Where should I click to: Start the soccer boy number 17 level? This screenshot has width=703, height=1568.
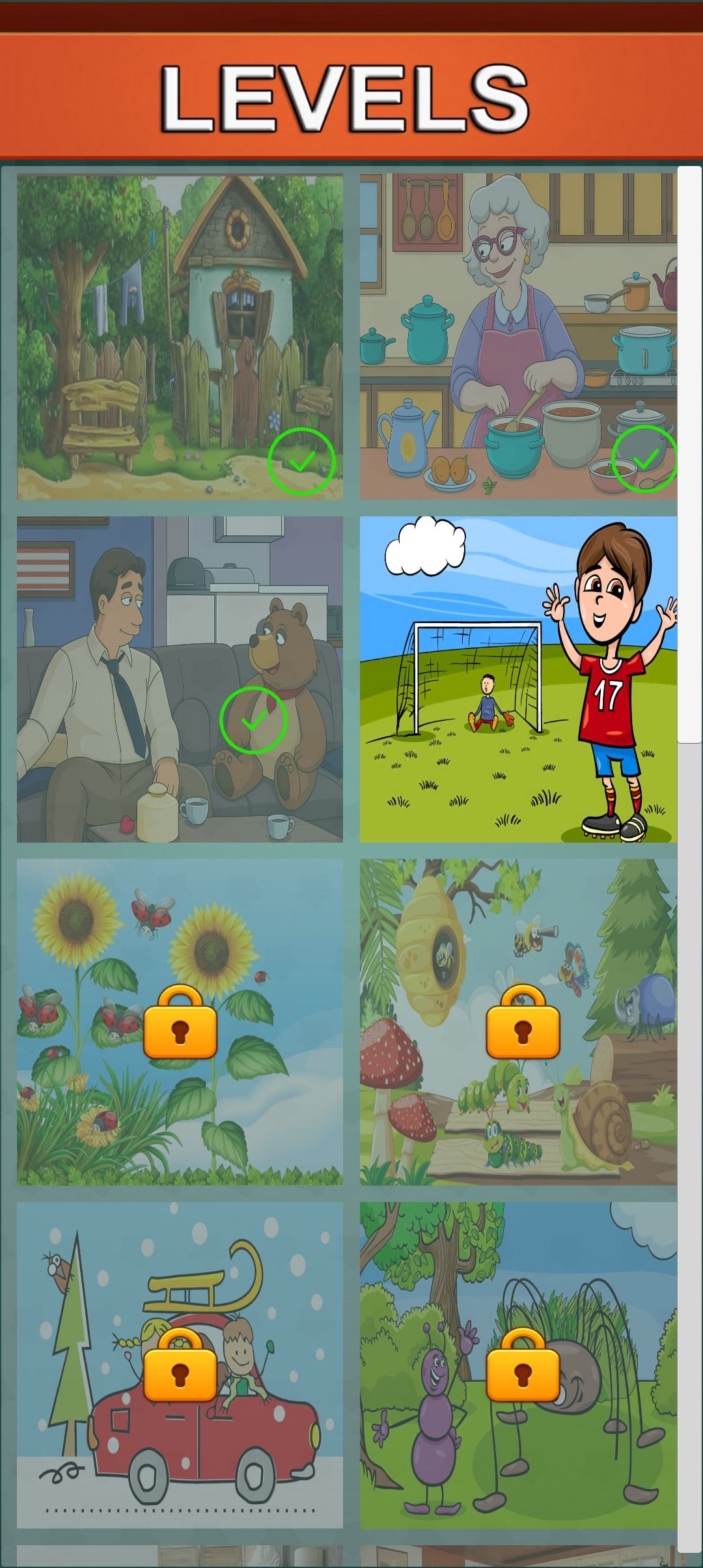[518, 679]
